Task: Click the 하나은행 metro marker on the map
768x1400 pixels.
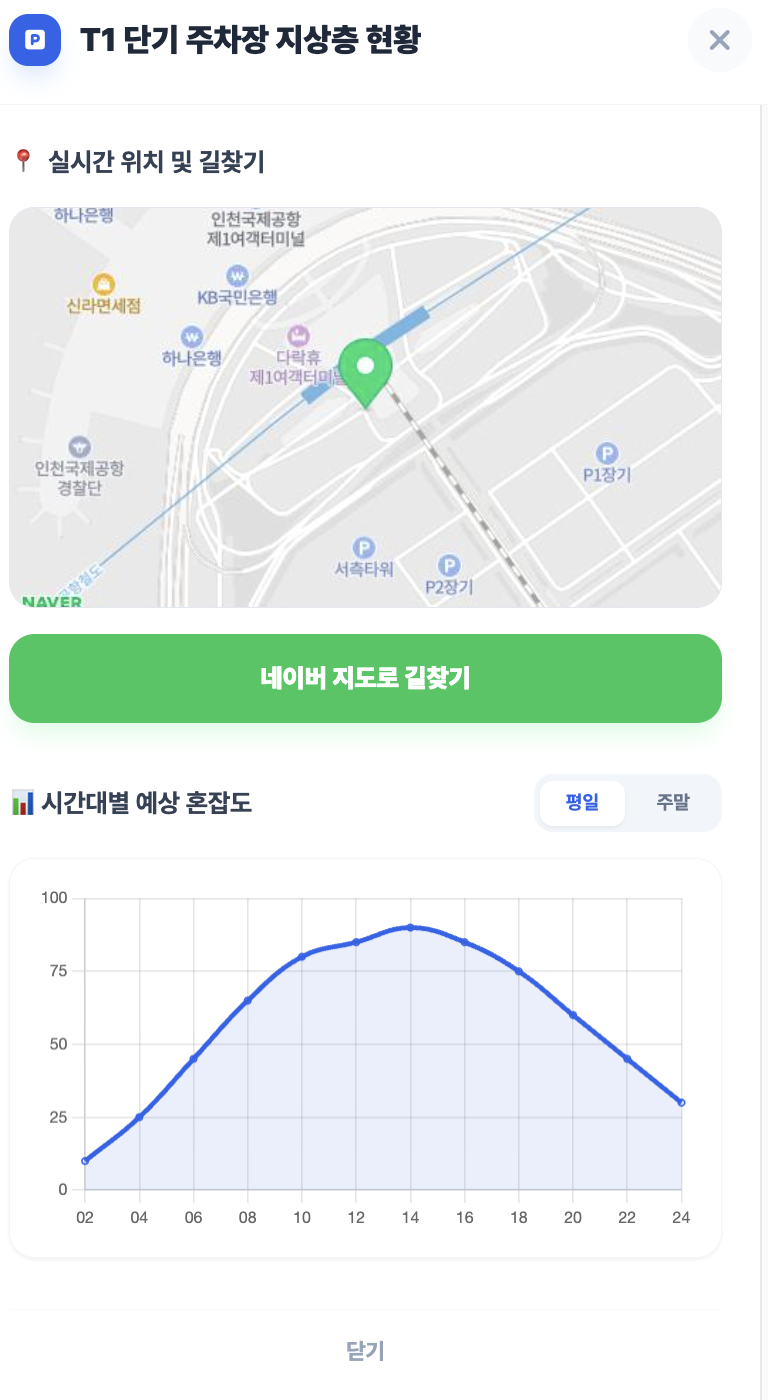Action: point(191,334)
